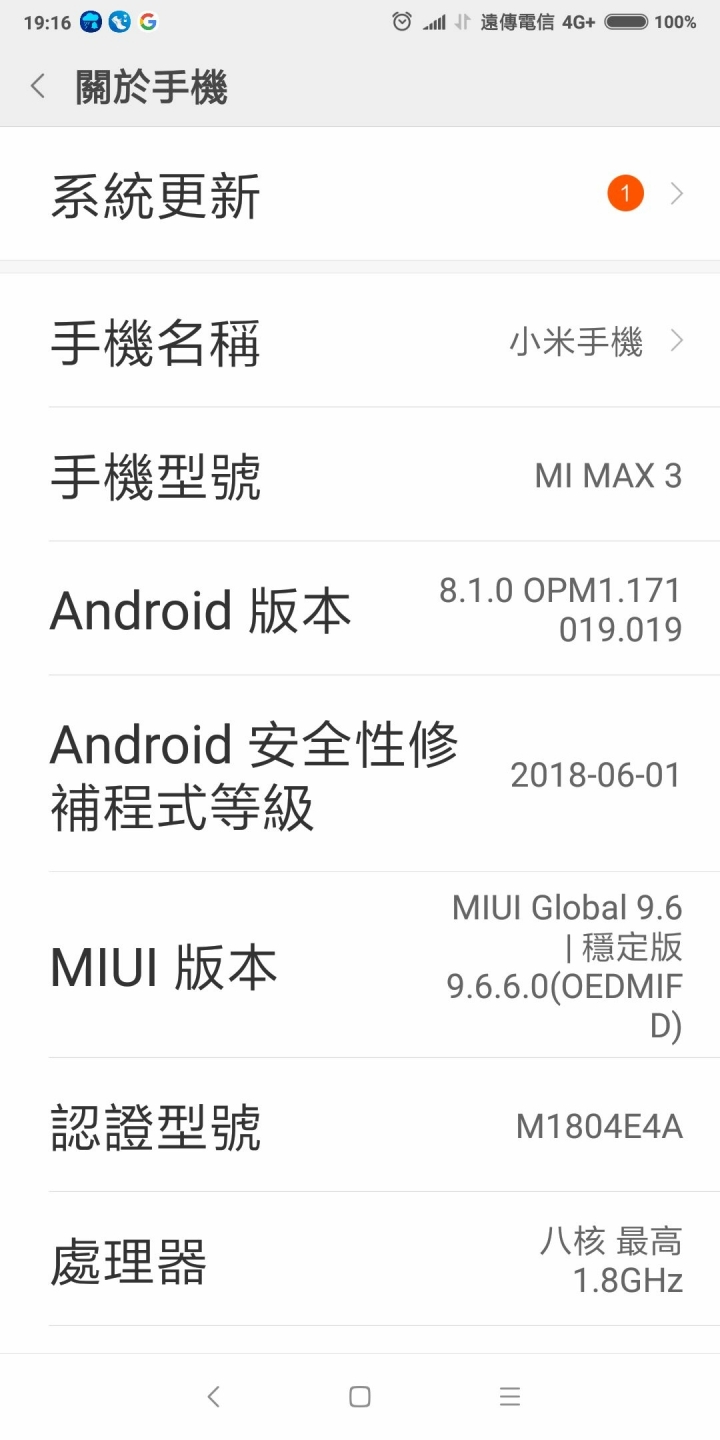Open recent apps from navigation bar
This screenshot has width=720, height=1440.
(510, 1397)
